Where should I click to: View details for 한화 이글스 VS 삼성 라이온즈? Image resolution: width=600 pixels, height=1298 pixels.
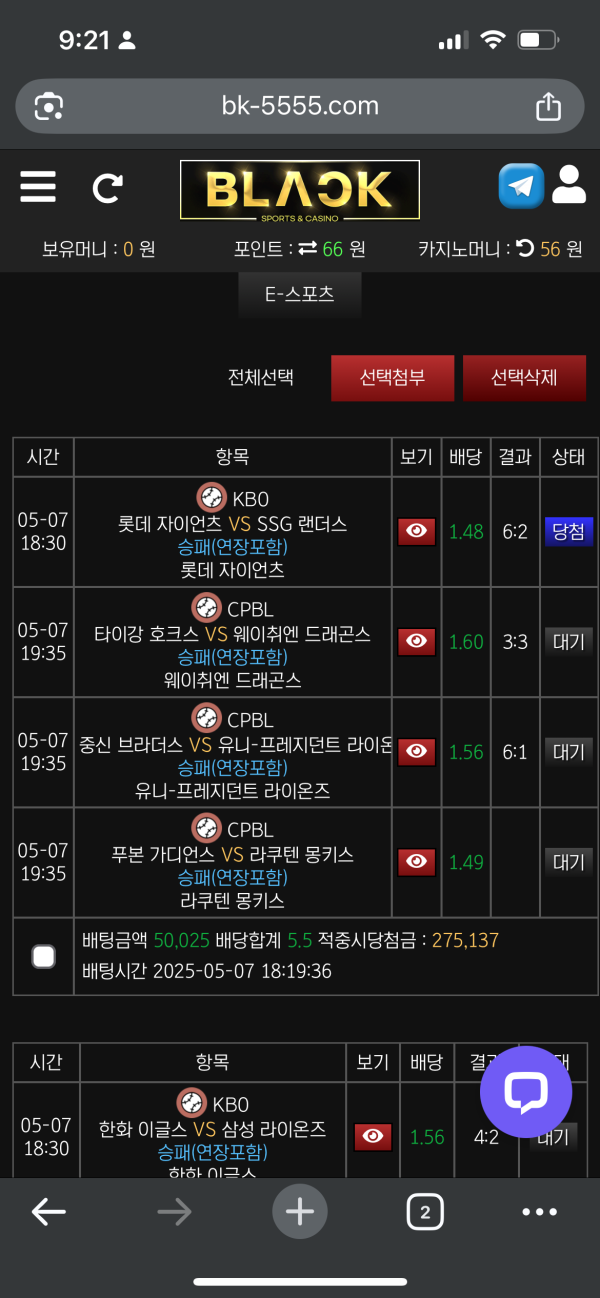coord(373,1136)
